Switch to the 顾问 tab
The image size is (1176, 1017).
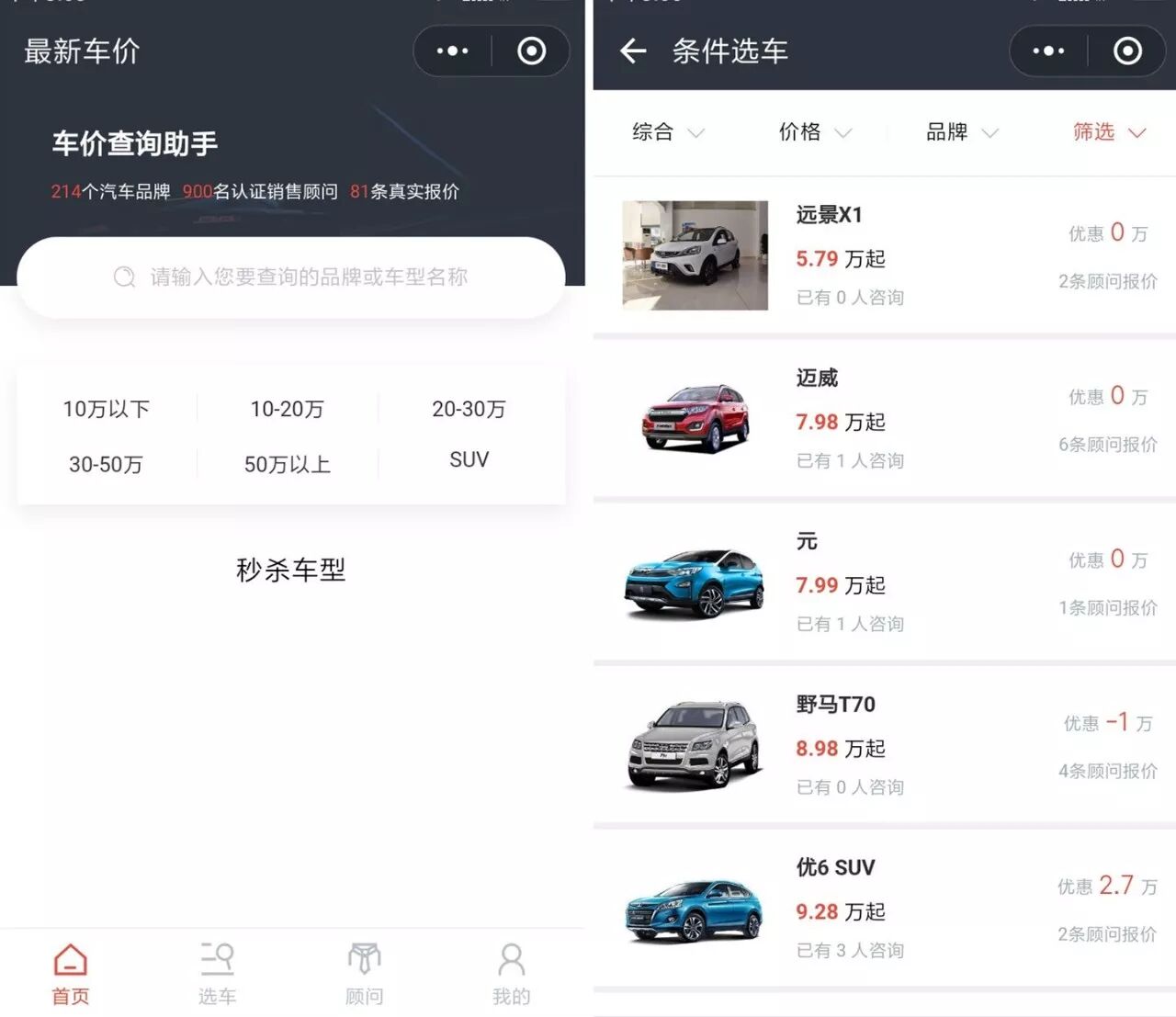365,973
